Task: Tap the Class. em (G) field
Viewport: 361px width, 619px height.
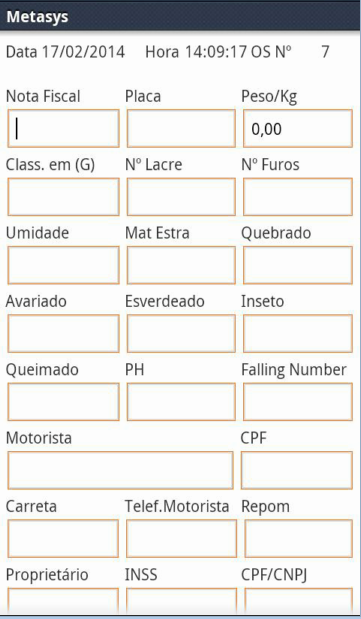Action: [63, 197]
